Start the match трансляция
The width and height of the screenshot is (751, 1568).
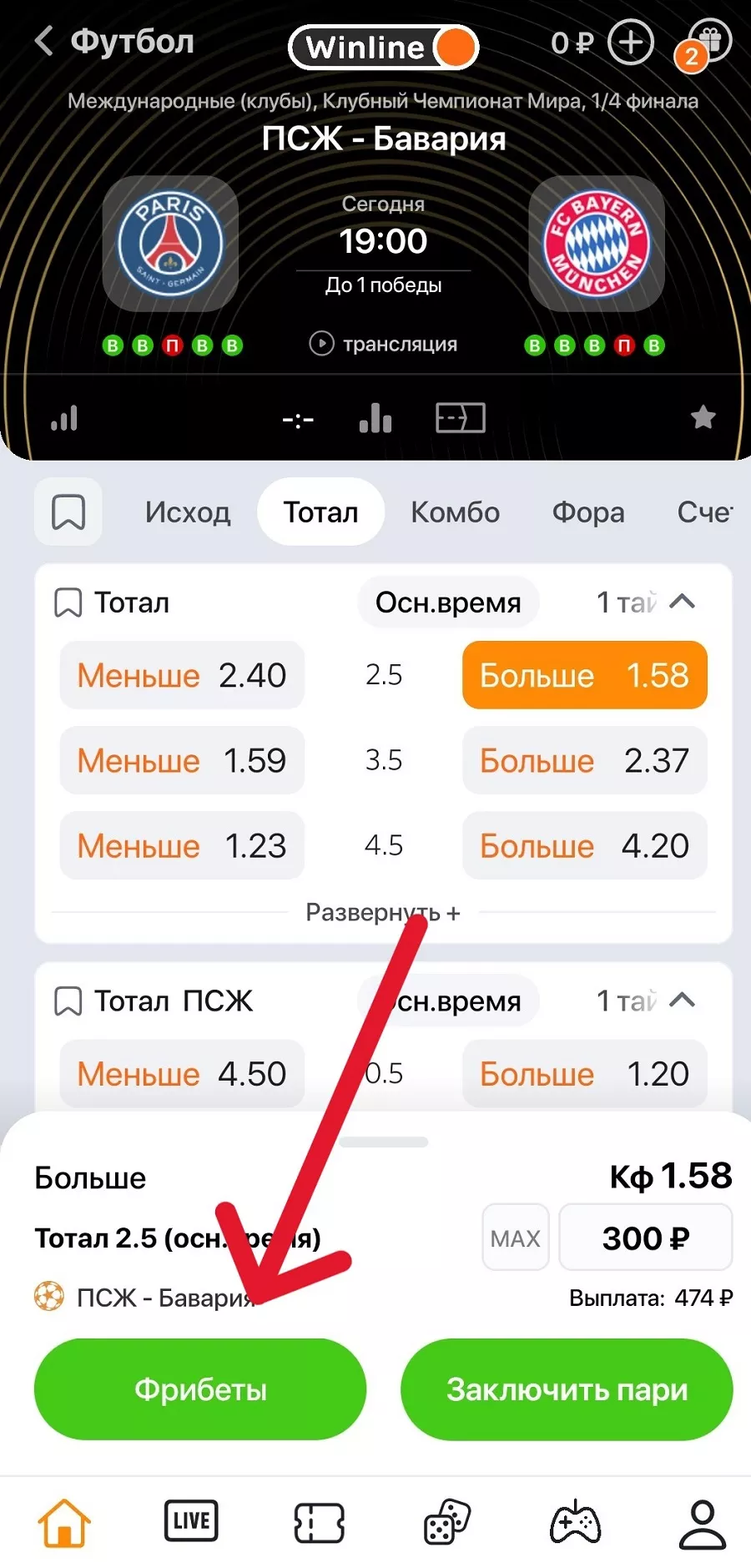pos(384,344)
